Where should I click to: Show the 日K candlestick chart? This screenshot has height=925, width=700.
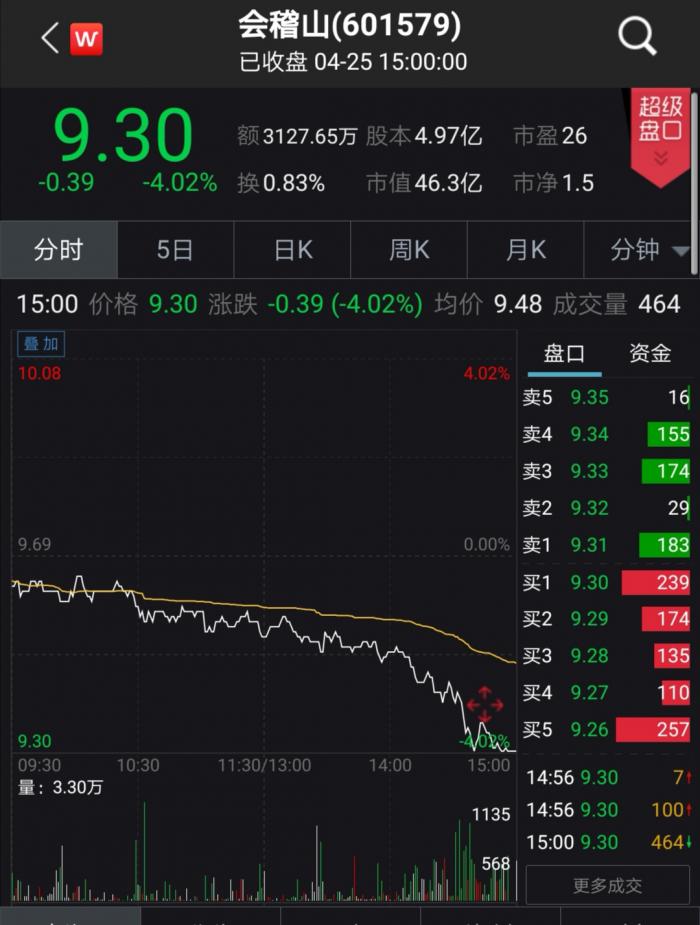click(293, 250)
